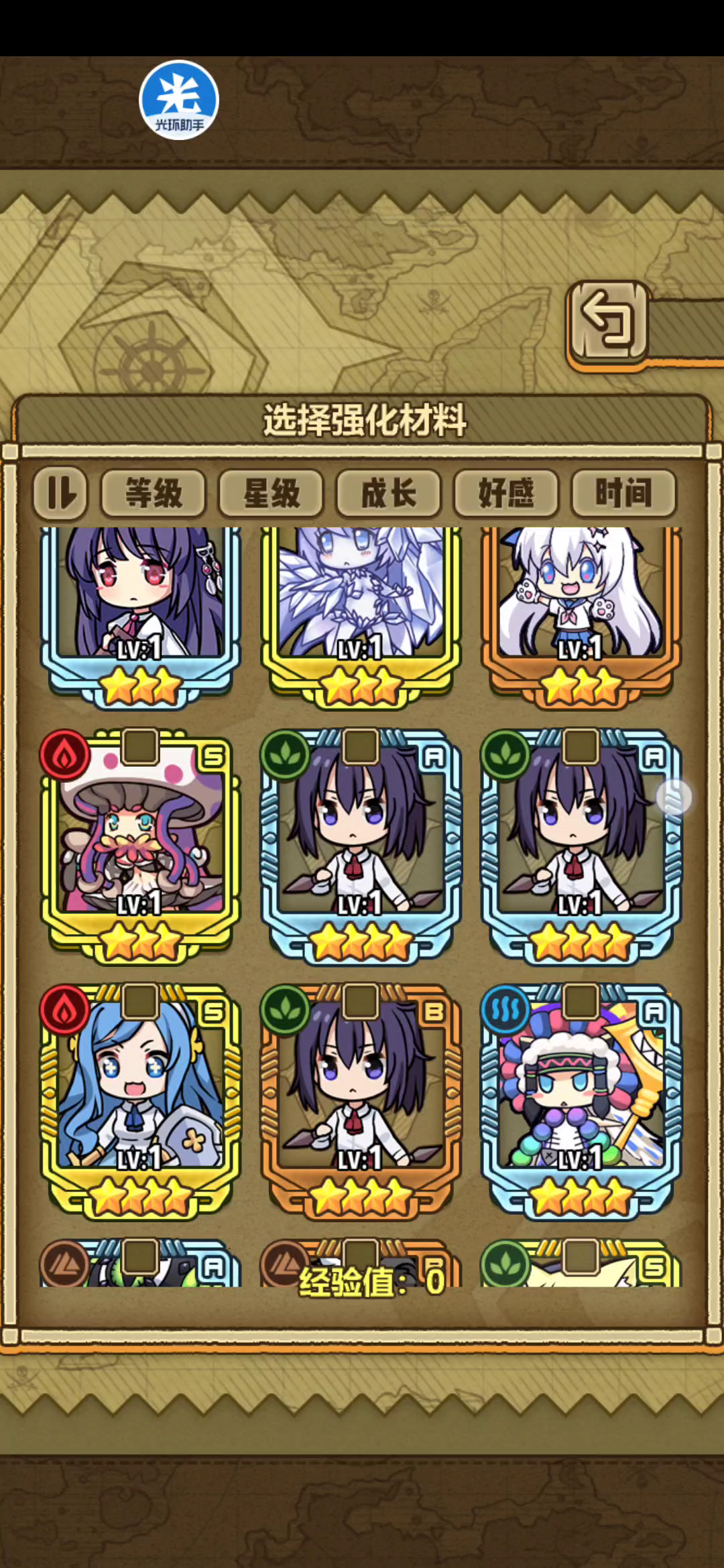Sort cards by 好感
This screenshot has width=724, height=1568.
506,494
